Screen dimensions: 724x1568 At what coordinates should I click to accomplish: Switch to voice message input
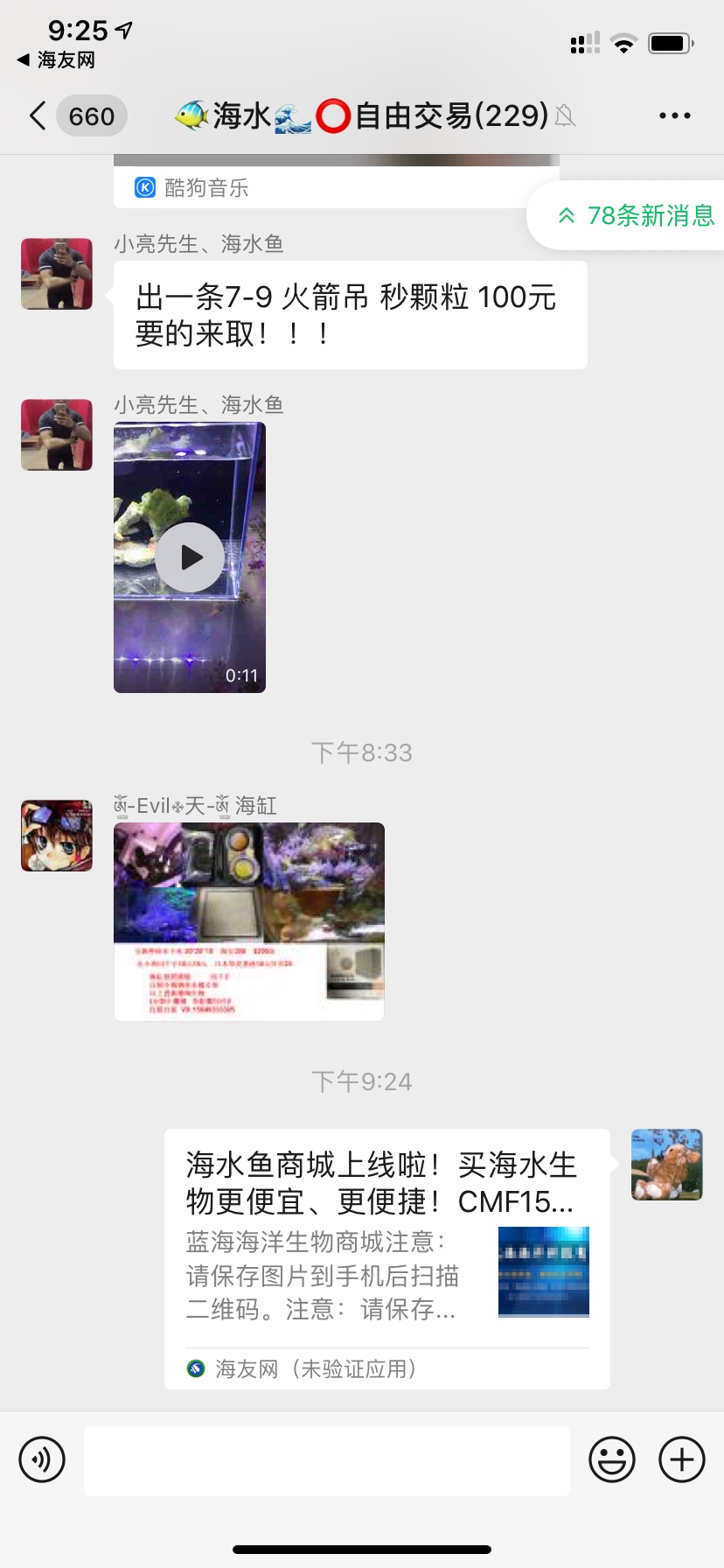[42, 1459]
